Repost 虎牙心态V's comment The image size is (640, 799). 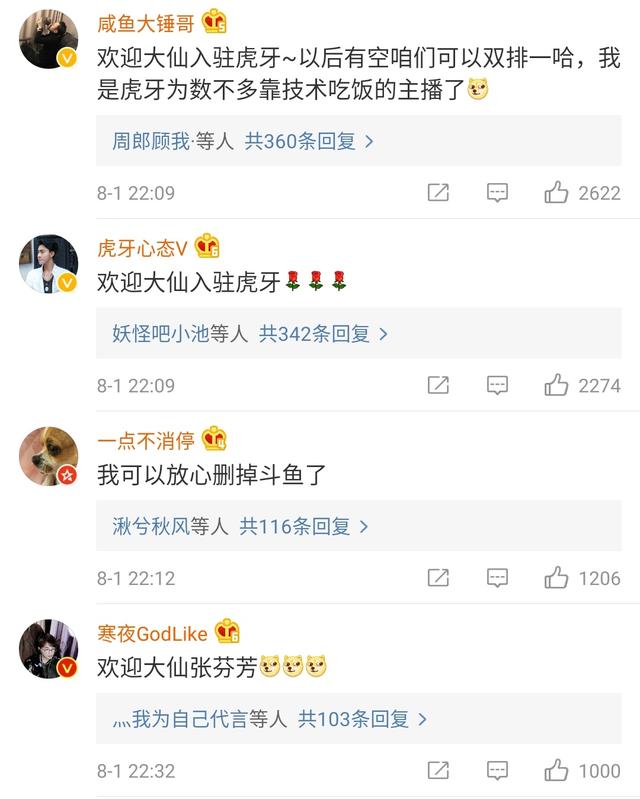tap(438, 385)
